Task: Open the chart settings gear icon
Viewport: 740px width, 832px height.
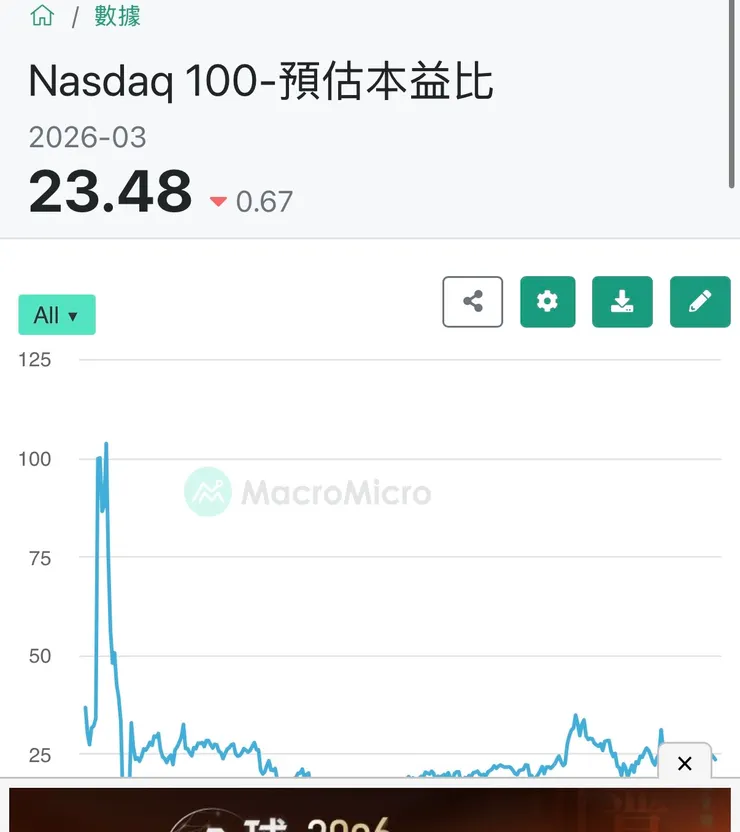Action: 547,302
